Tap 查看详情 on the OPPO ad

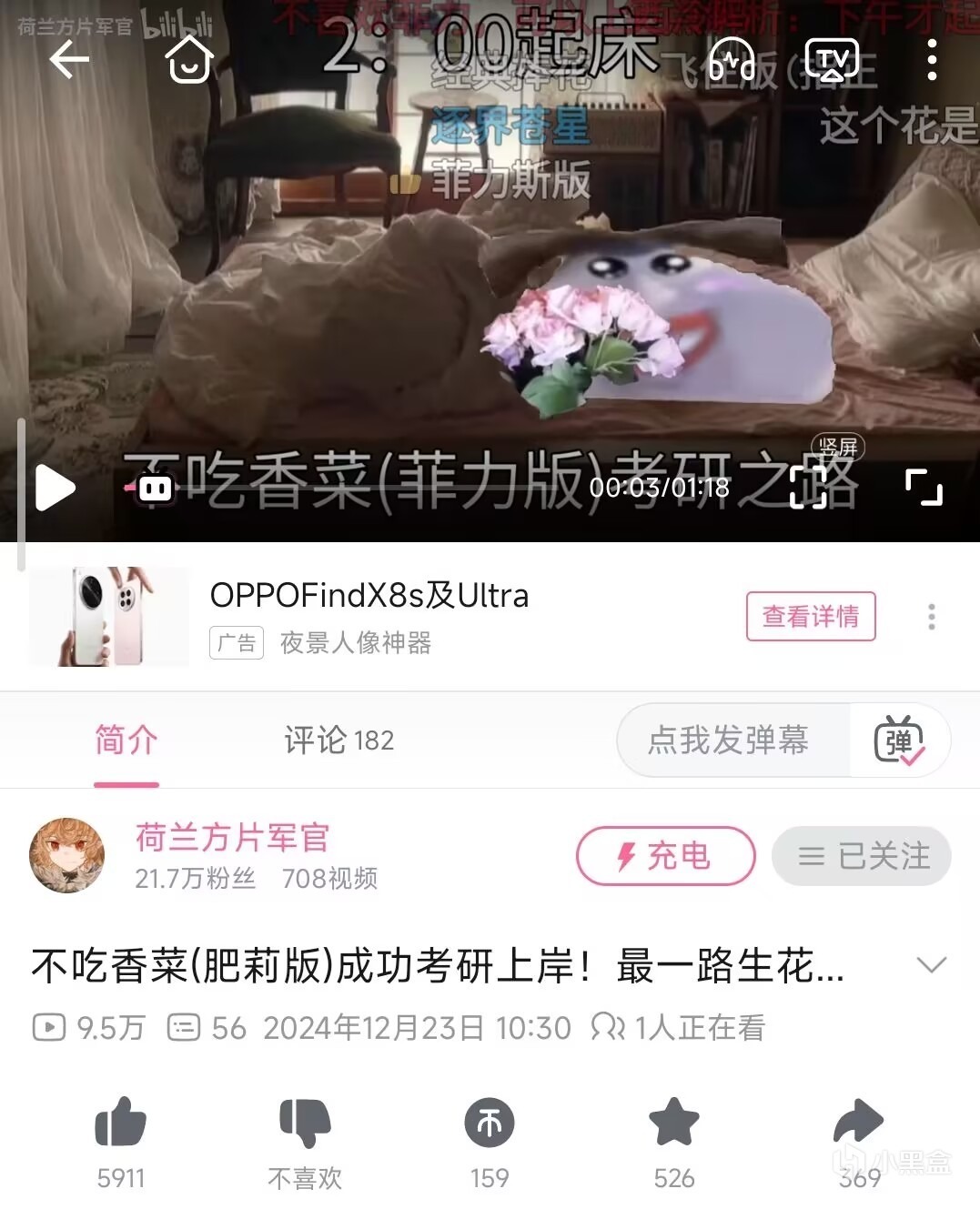810,617
